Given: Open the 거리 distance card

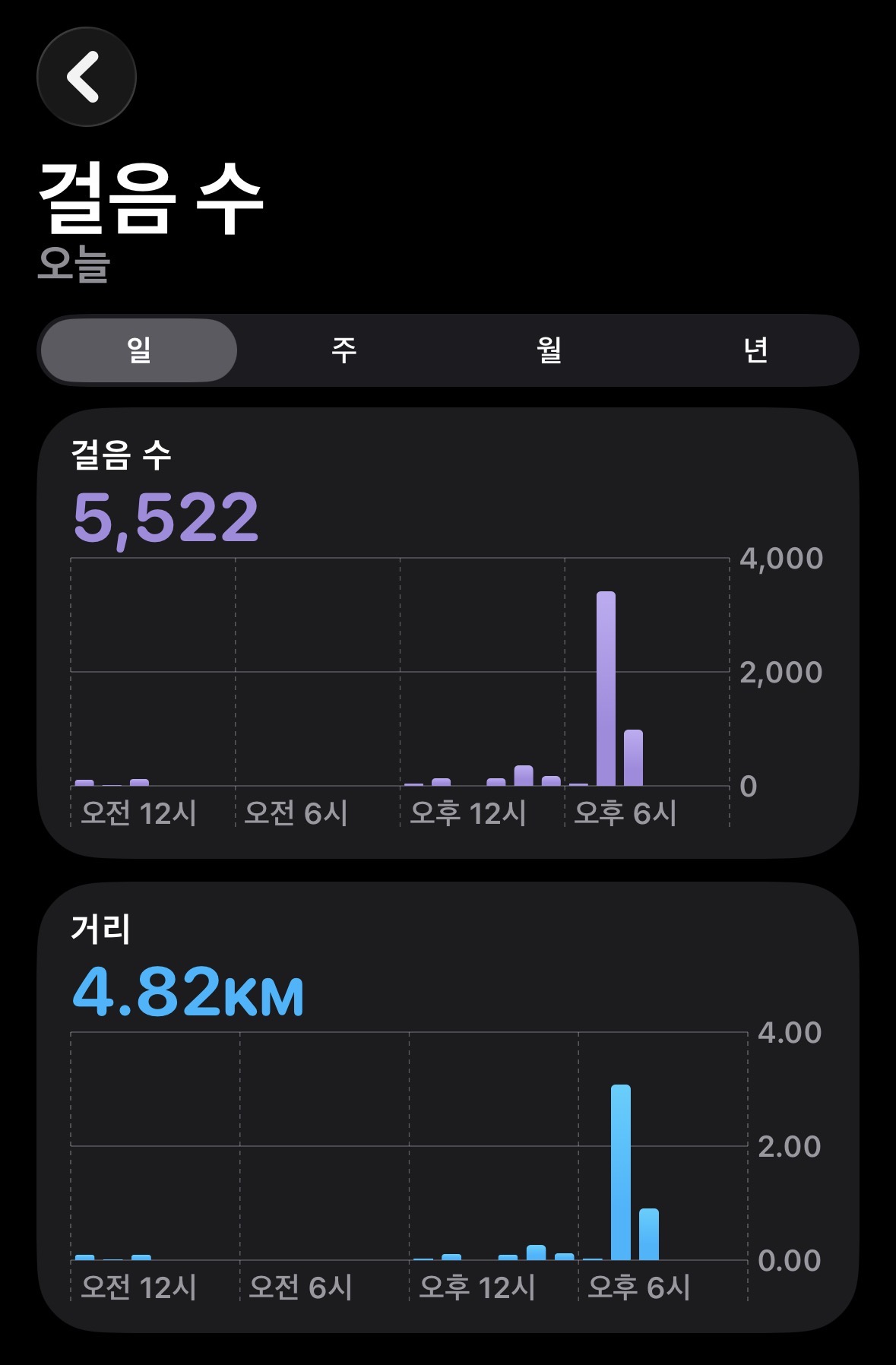Looking at the screenshot, I should 448,1106.
